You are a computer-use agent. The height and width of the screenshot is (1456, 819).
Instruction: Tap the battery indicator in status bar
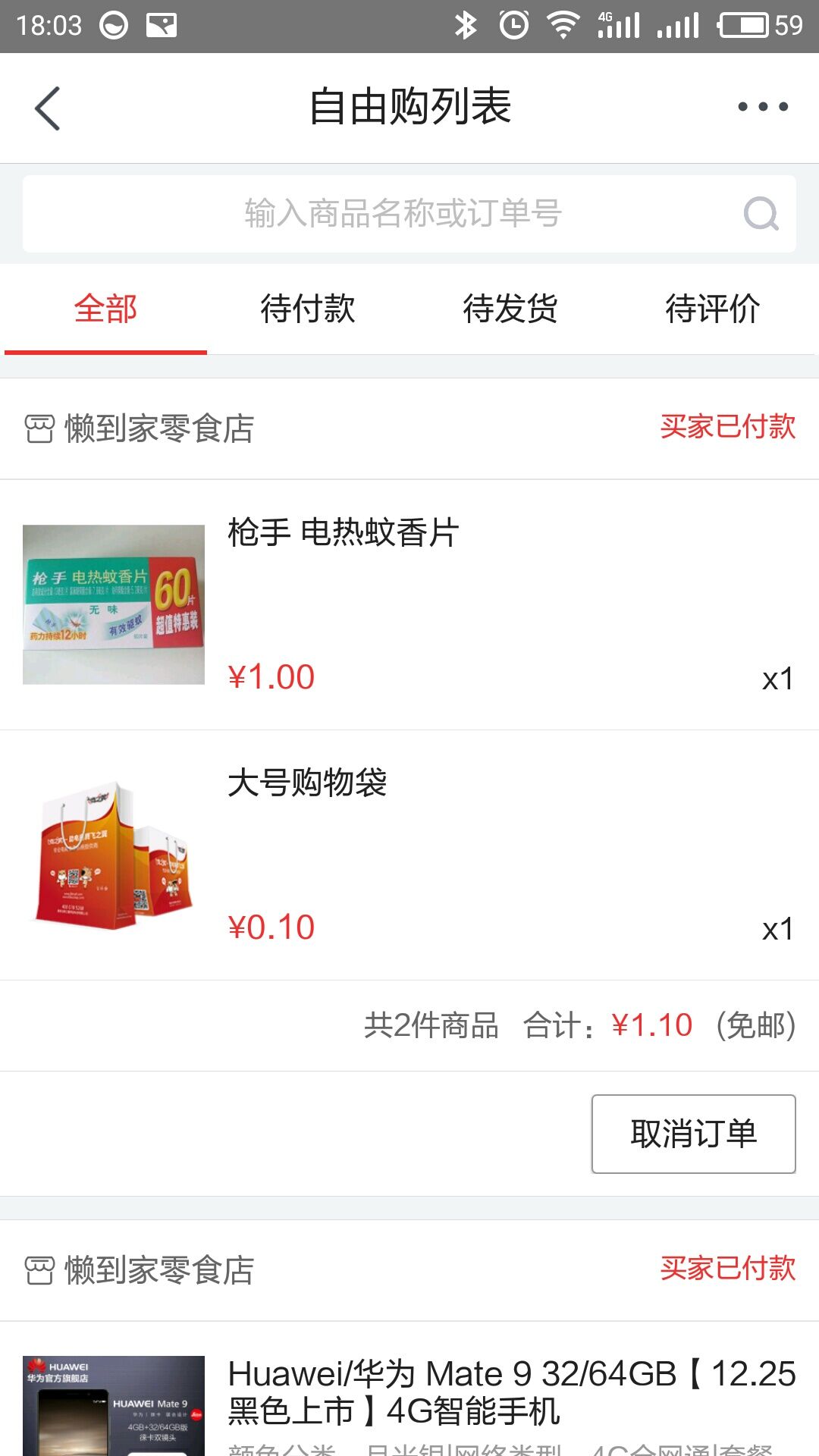pyautogui.click(x=739, y=23)
